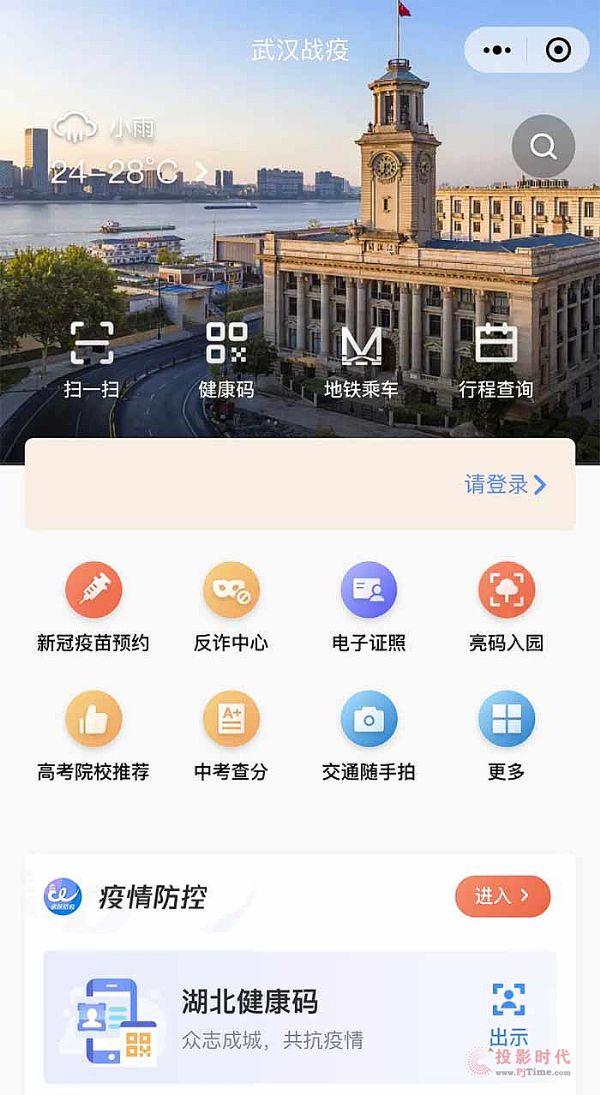Open 健康码 shortcut
Screen dimensions: 600x1095
pyautogui.click(x=226, y=360)
